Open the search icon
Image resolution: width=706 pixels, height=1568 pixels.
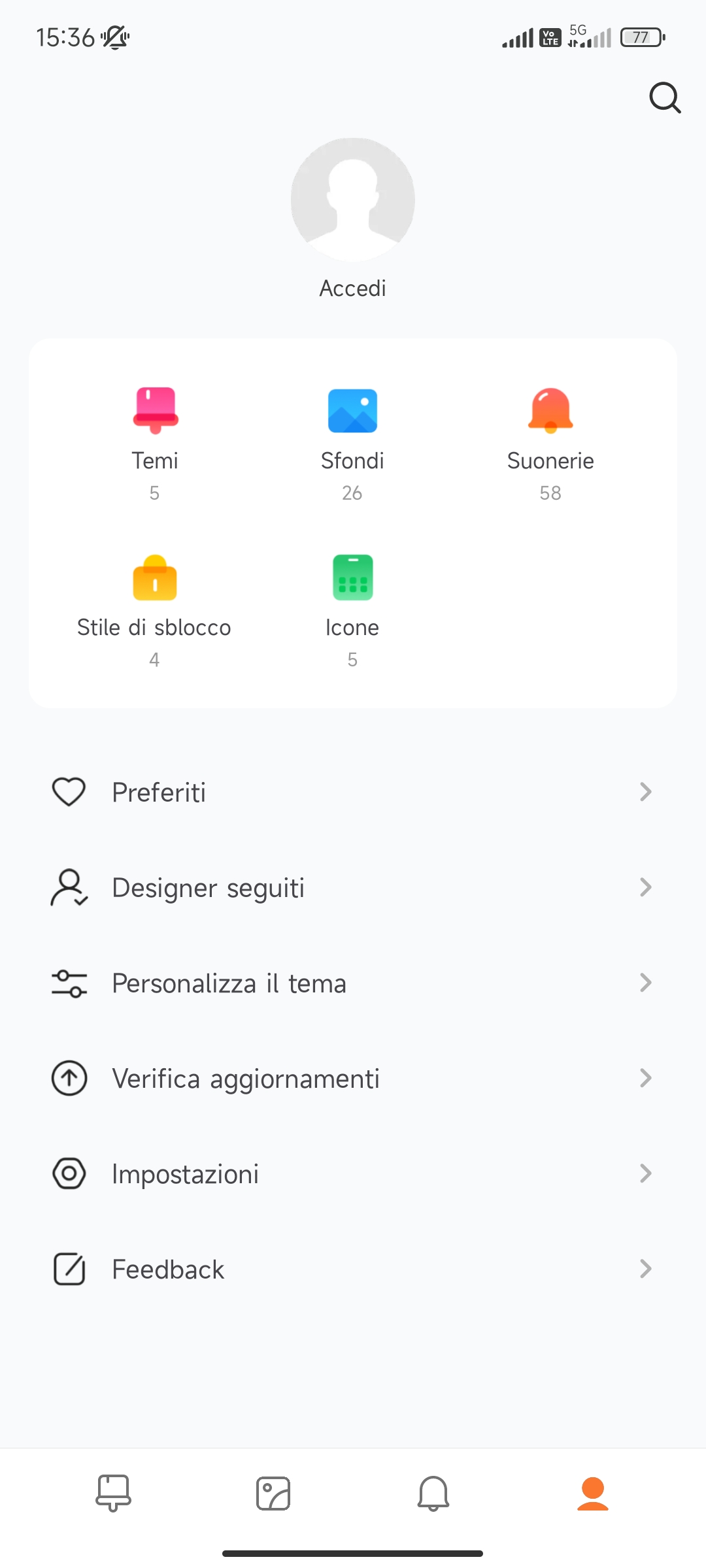pyautogui.click(x=665, y=98)
